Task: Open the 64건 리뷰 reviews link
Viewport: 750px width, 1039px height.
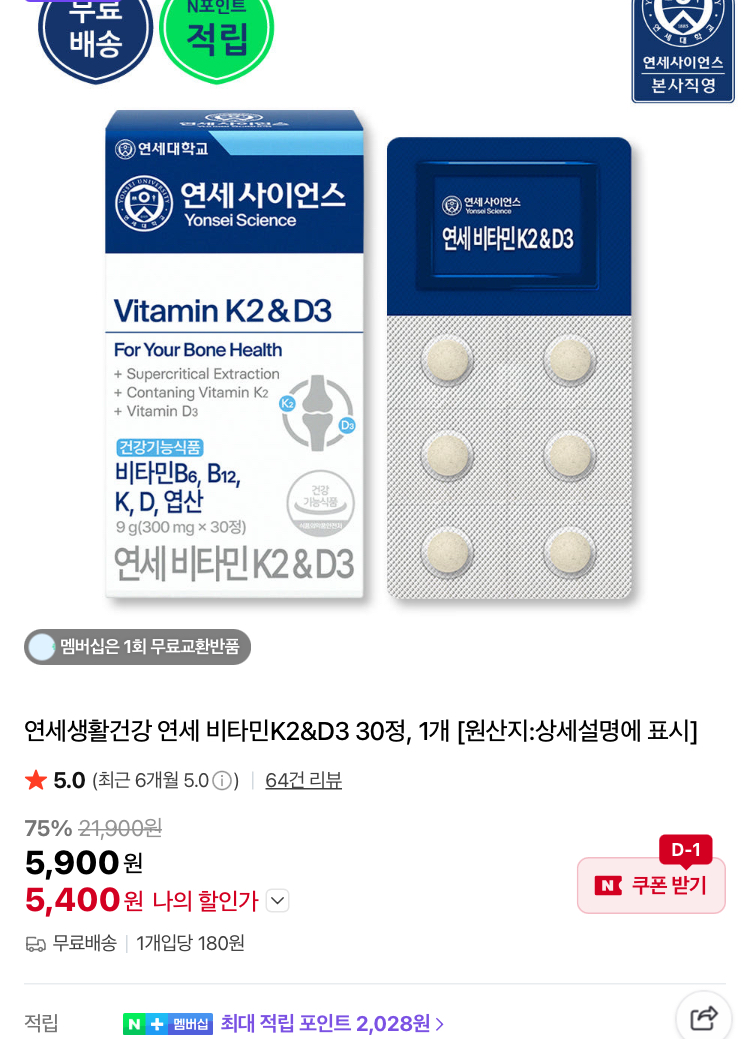Action: point(303,780)
